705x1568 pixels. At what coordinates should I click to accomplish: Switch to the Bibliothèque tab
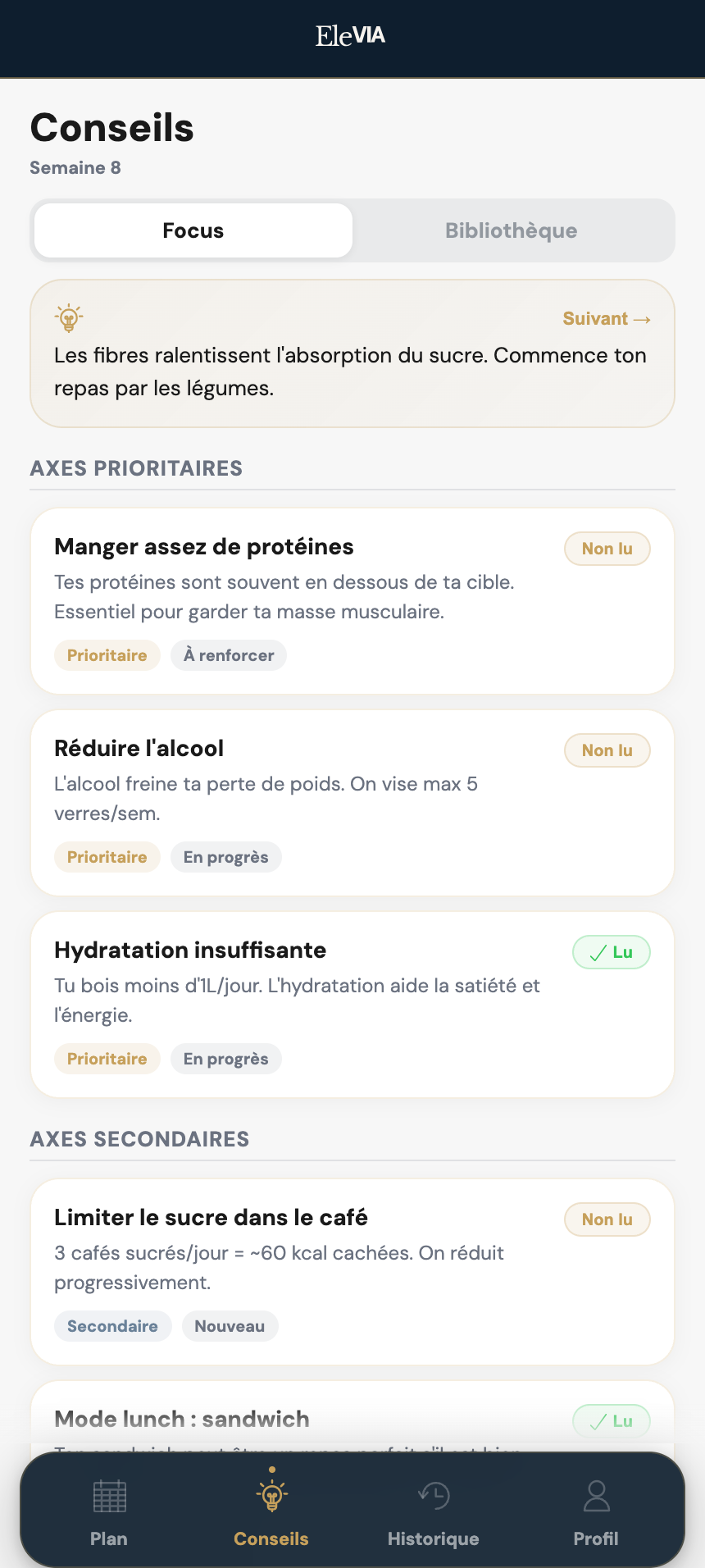pos(511,230)
